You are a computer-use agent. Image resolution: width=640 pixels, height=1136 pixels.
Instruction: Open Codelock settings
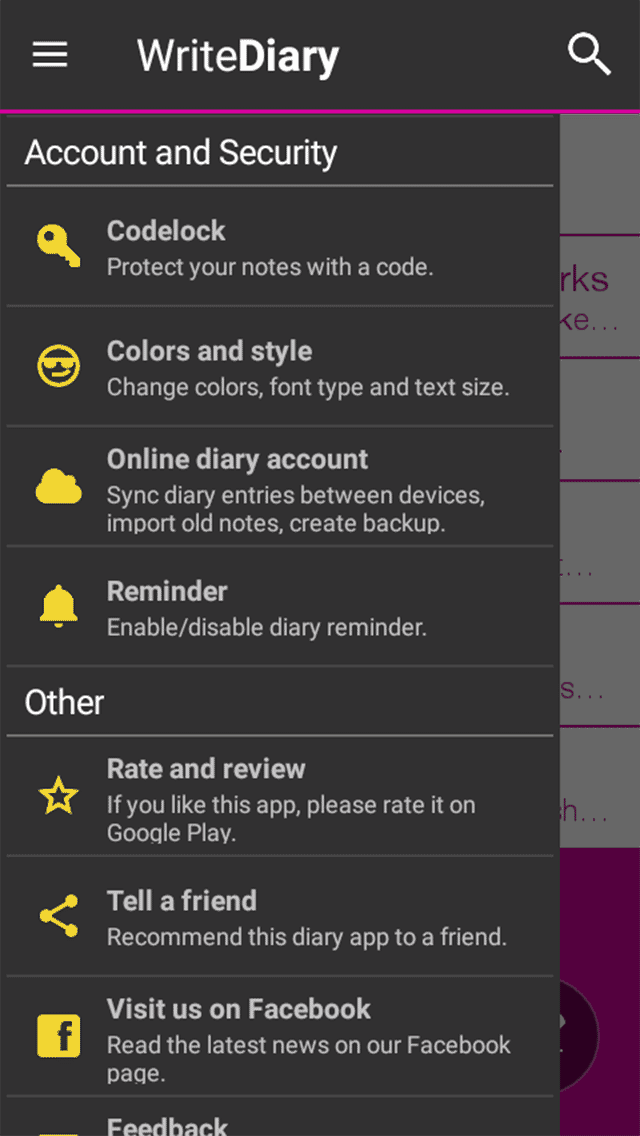click(280, 247)
